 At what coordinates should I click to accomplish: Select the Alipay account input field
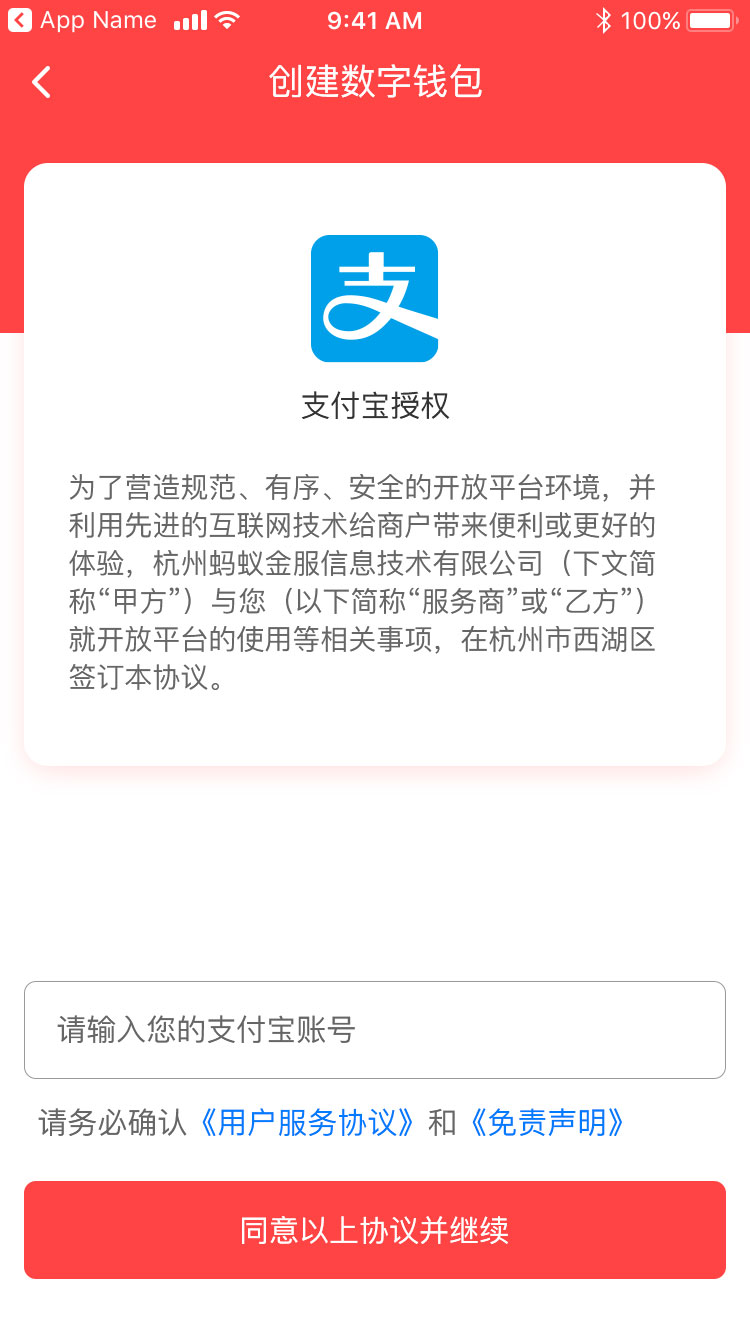pos(375,1029)
